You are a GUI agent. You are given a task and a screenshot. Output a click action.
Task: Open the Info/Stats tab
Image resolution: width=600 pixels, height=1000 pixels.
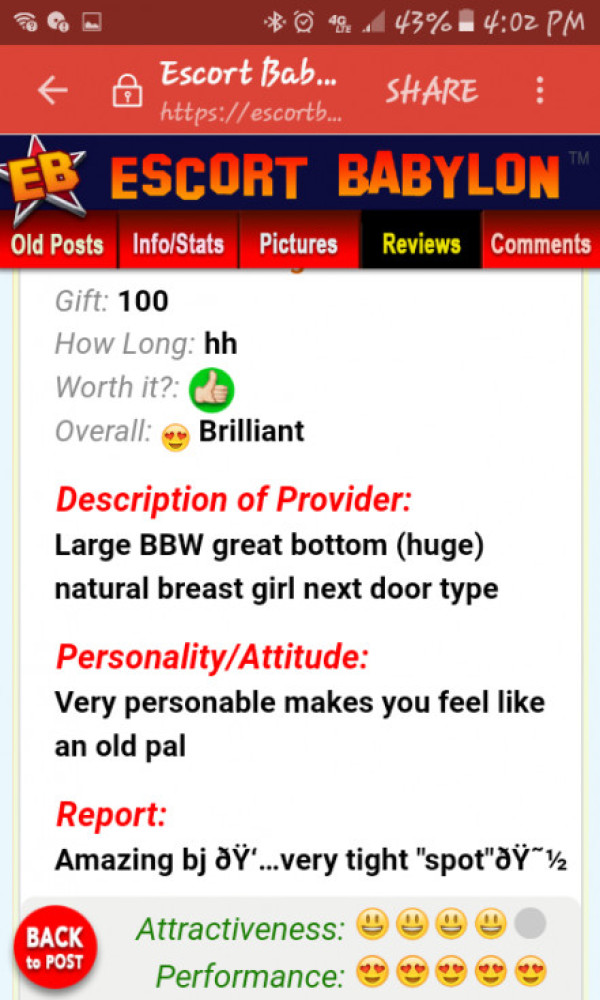pos(178,244)
